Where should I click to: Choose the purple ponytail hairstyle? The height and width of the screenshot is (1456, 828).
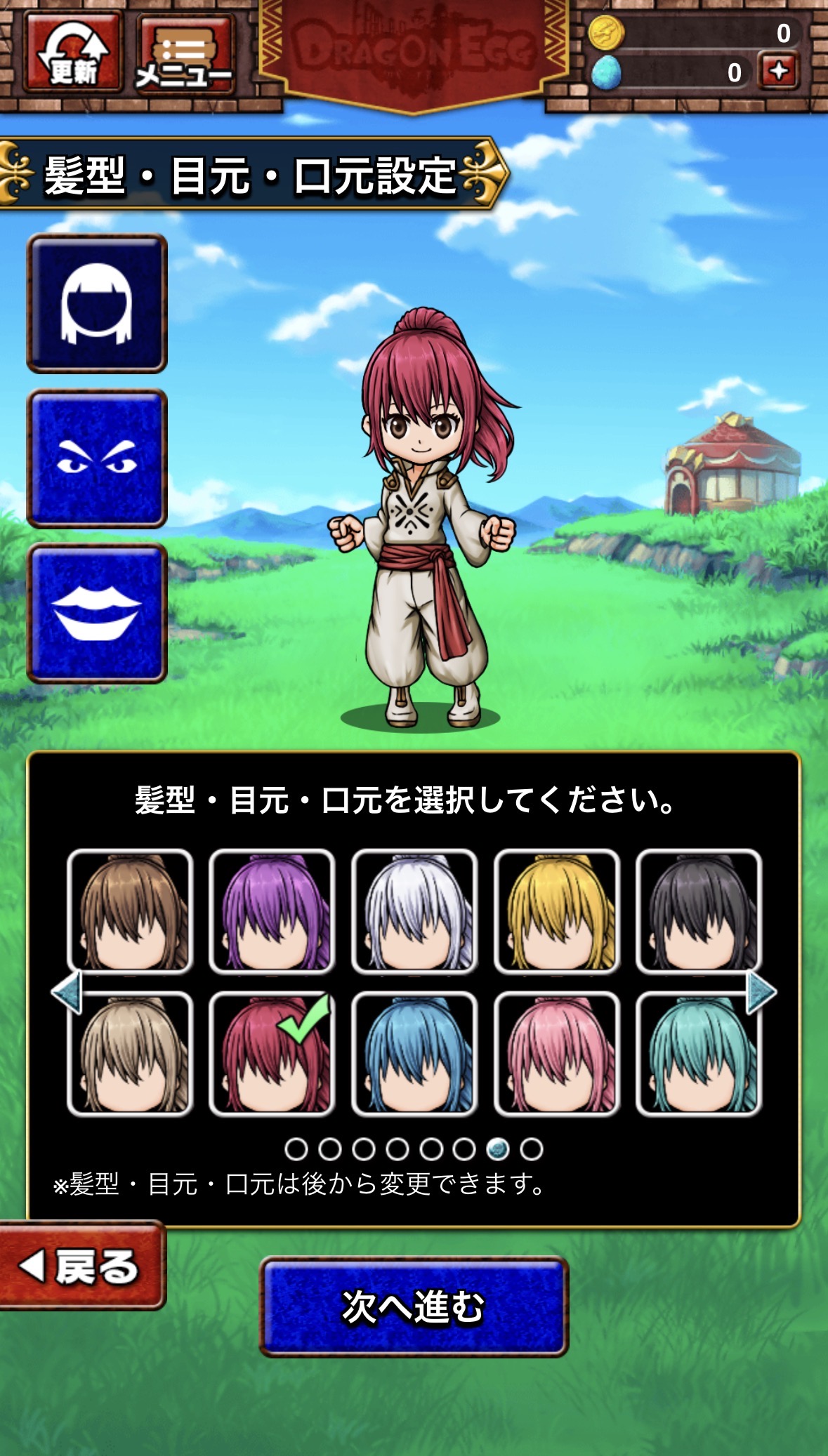tap(272, 911)
